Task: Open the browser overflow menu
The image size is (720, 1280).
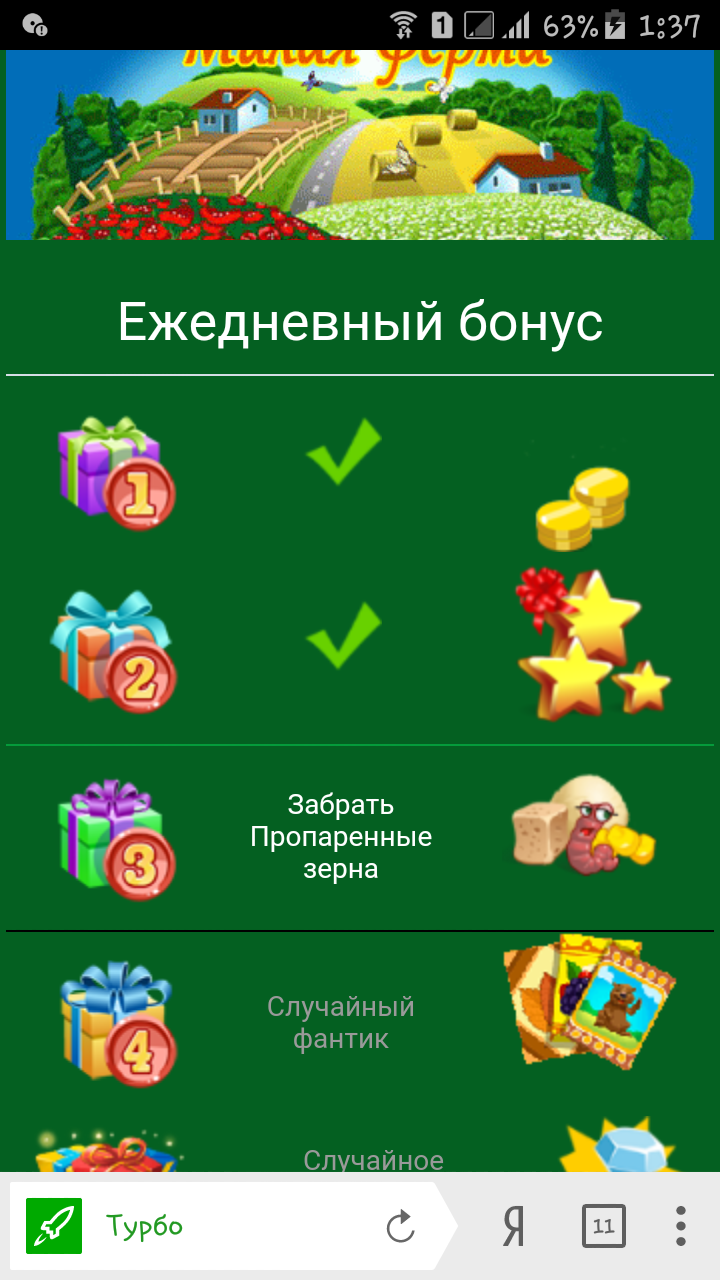Action: point(681,1226)
